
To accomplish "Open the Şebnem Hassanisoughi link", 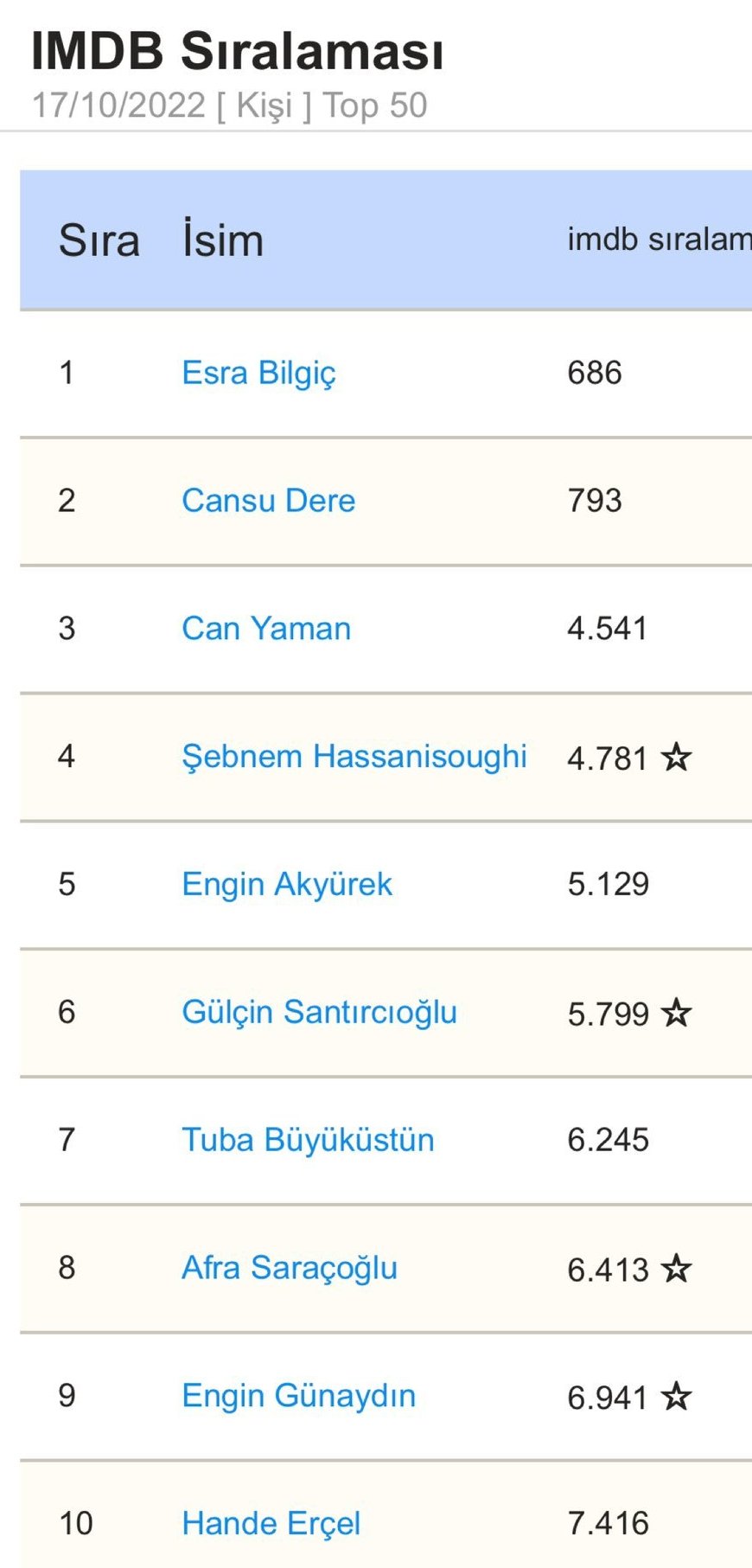I will click(x=354, y=757).
